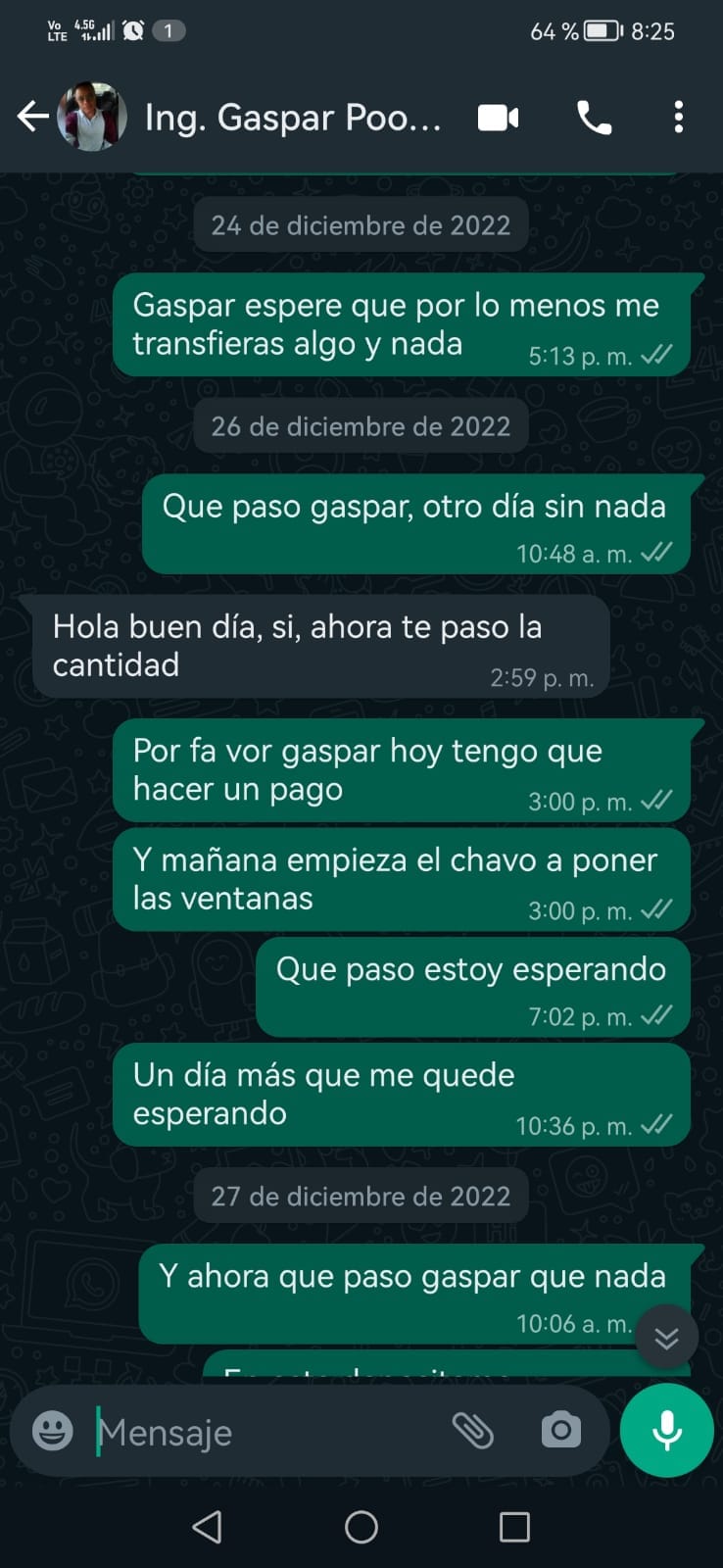Screen dimensions: 723x1568
Task: Attach a file with the paperclip
Action: 472,1432
